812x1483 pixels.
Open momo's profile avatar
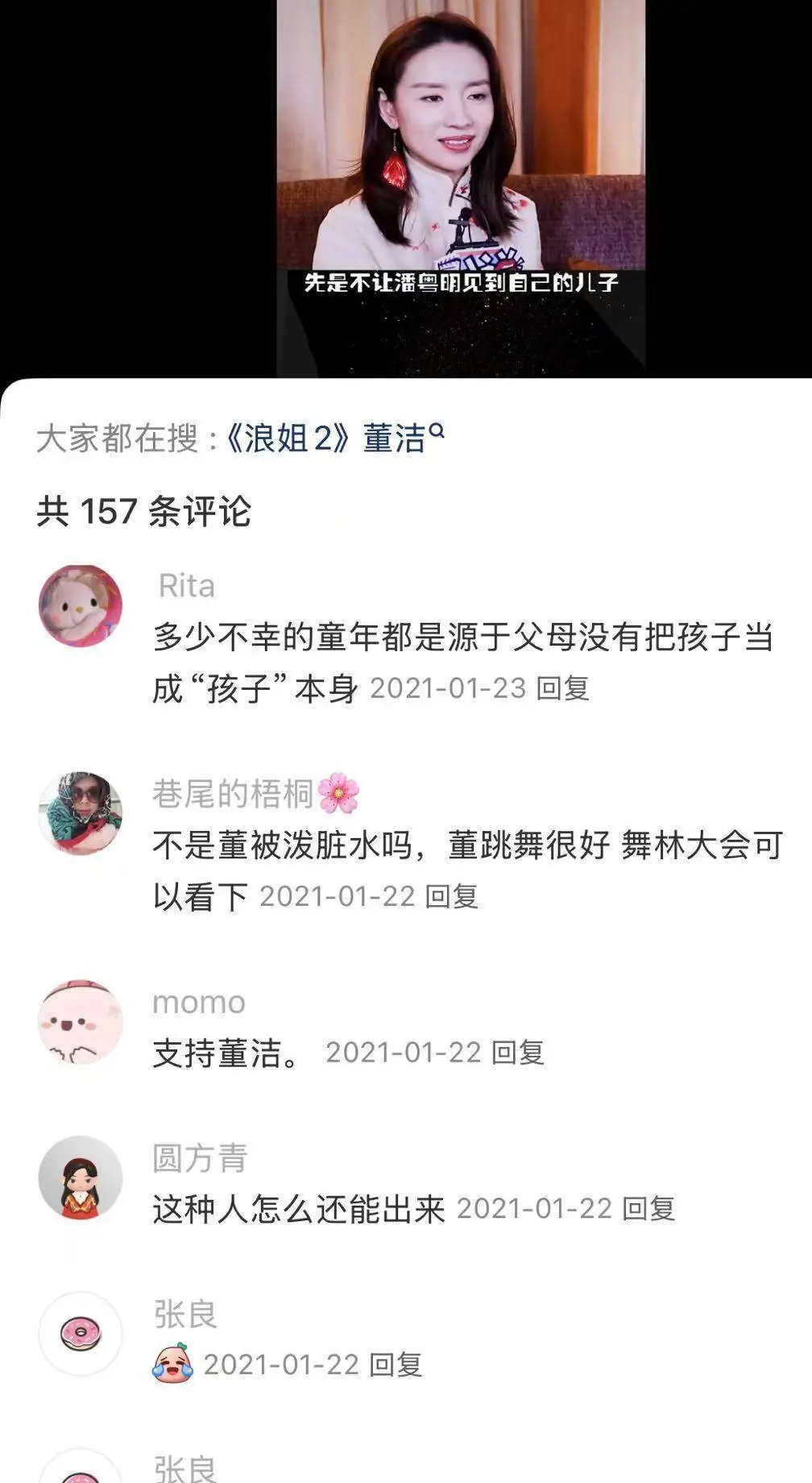(81, 1021)
